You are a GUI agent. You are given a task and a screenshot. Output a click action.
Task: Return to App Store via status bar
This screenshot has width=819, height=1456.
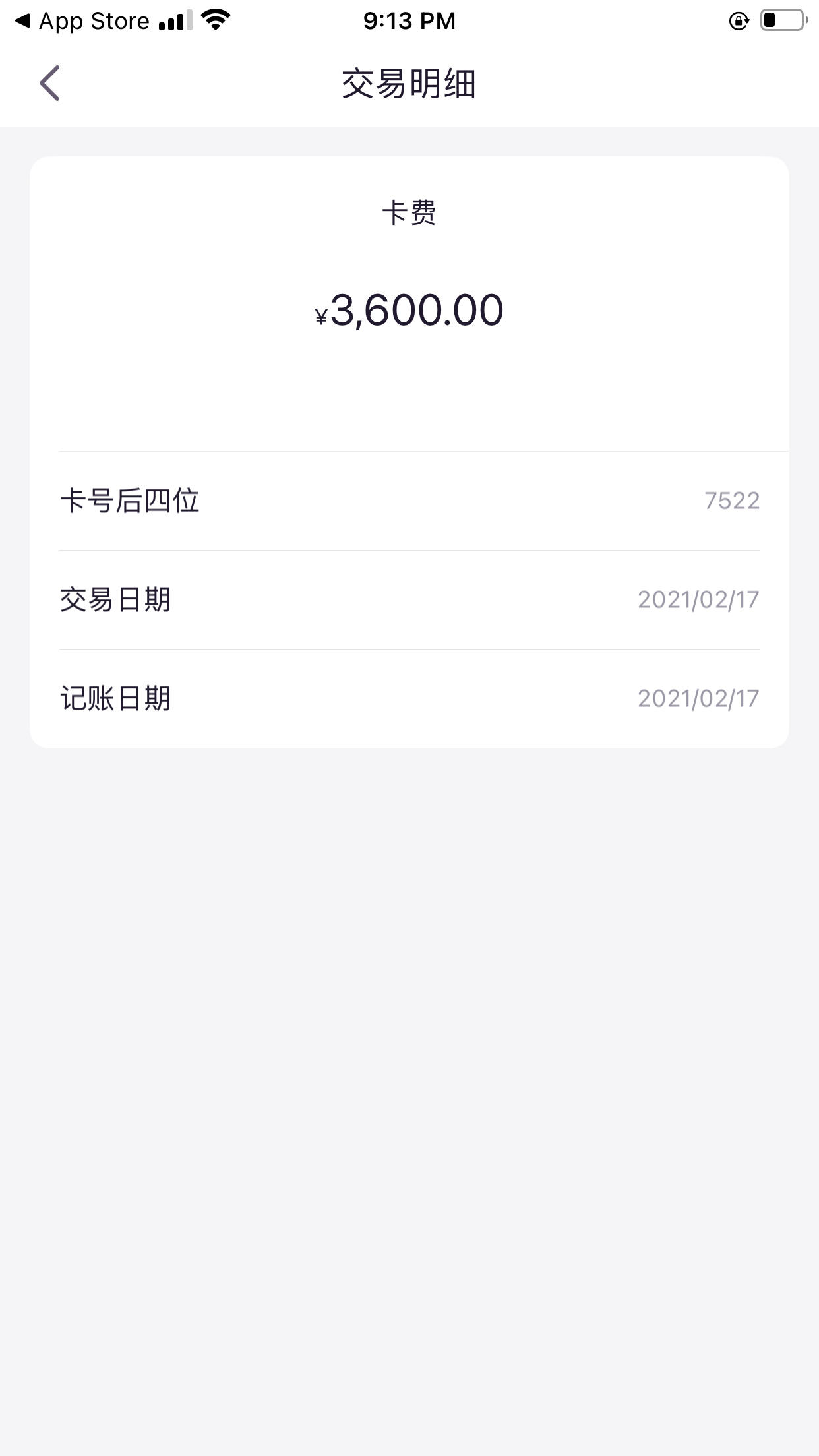82,21
